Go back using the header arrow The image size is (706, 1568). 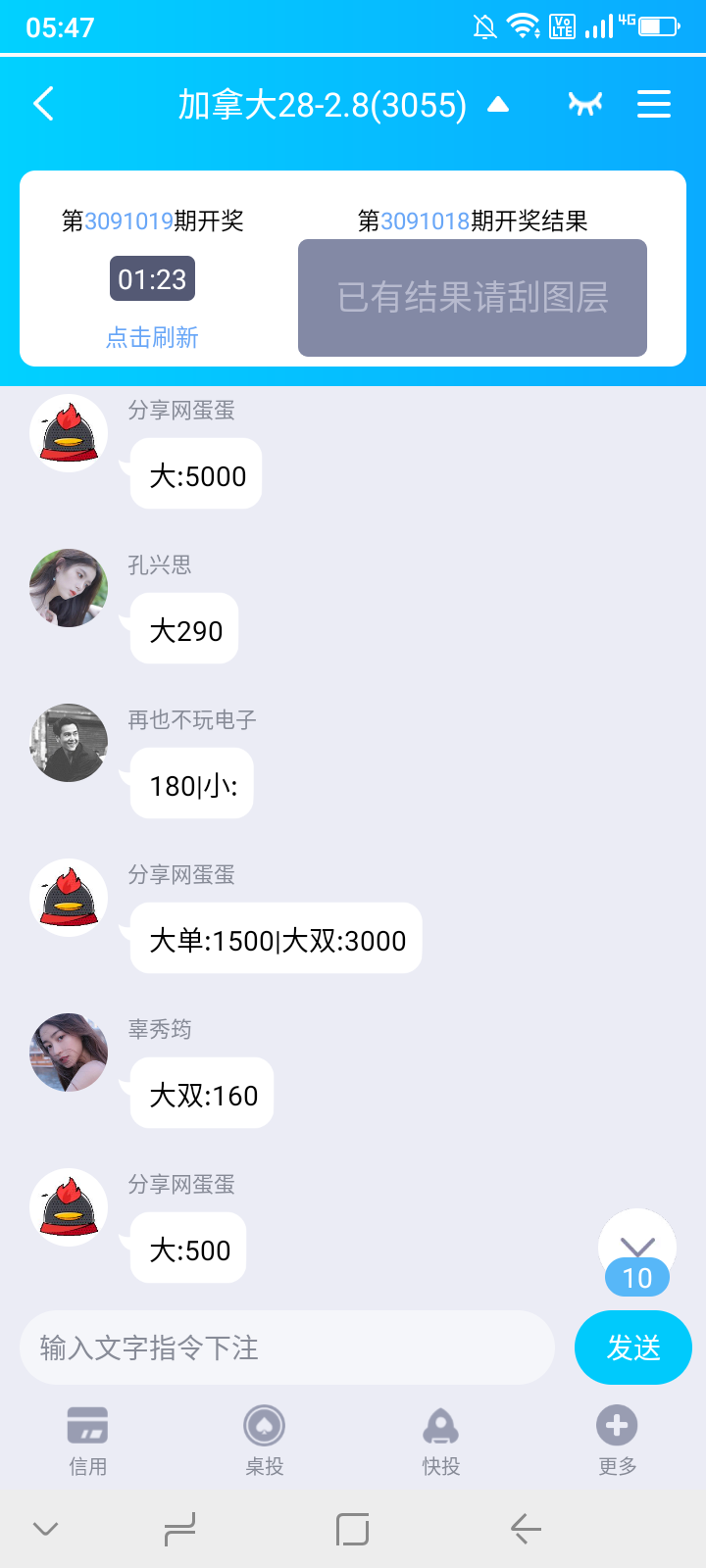(x=43, y=104)
